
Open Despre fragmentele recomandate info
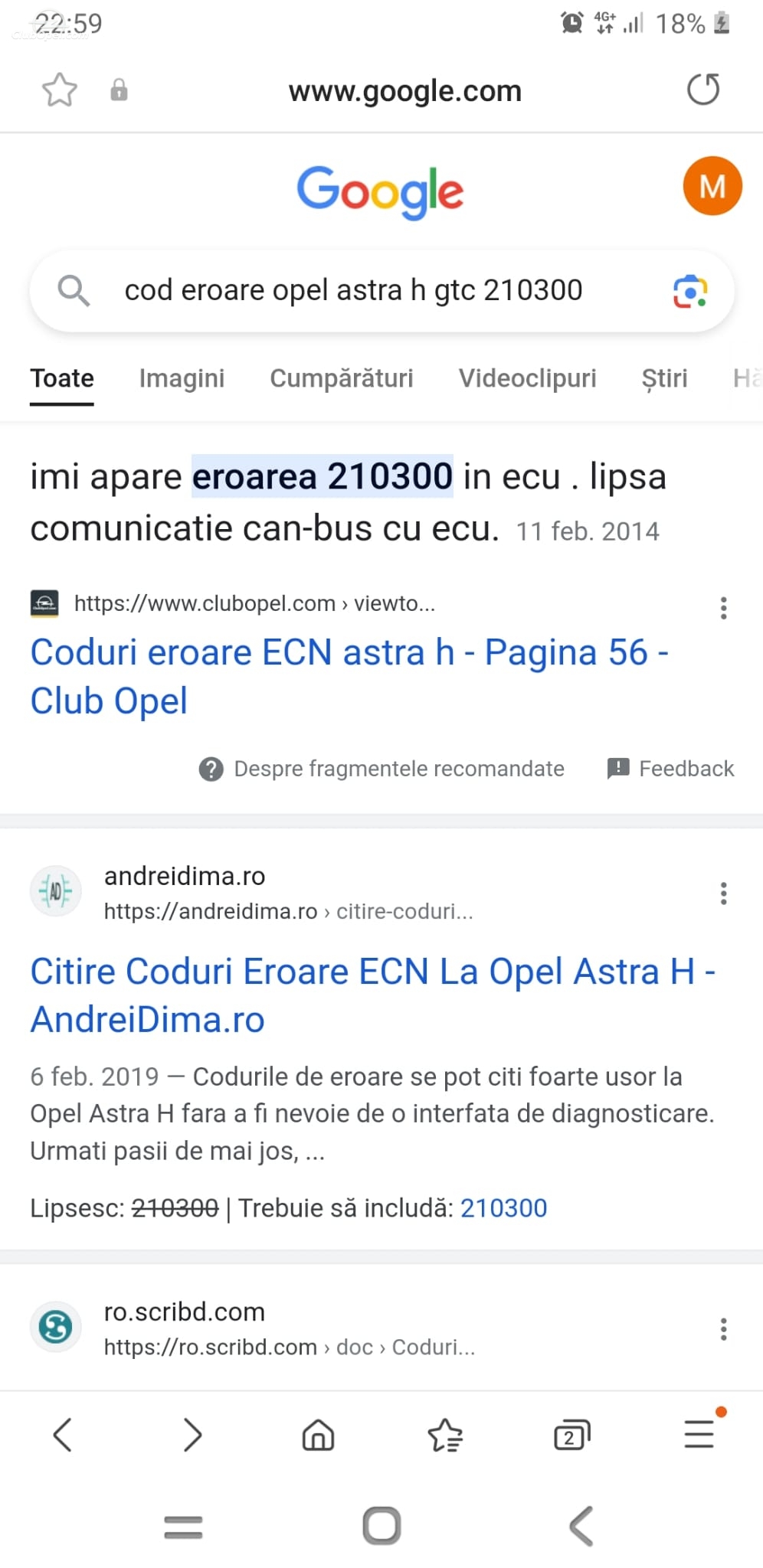point(381,769)
